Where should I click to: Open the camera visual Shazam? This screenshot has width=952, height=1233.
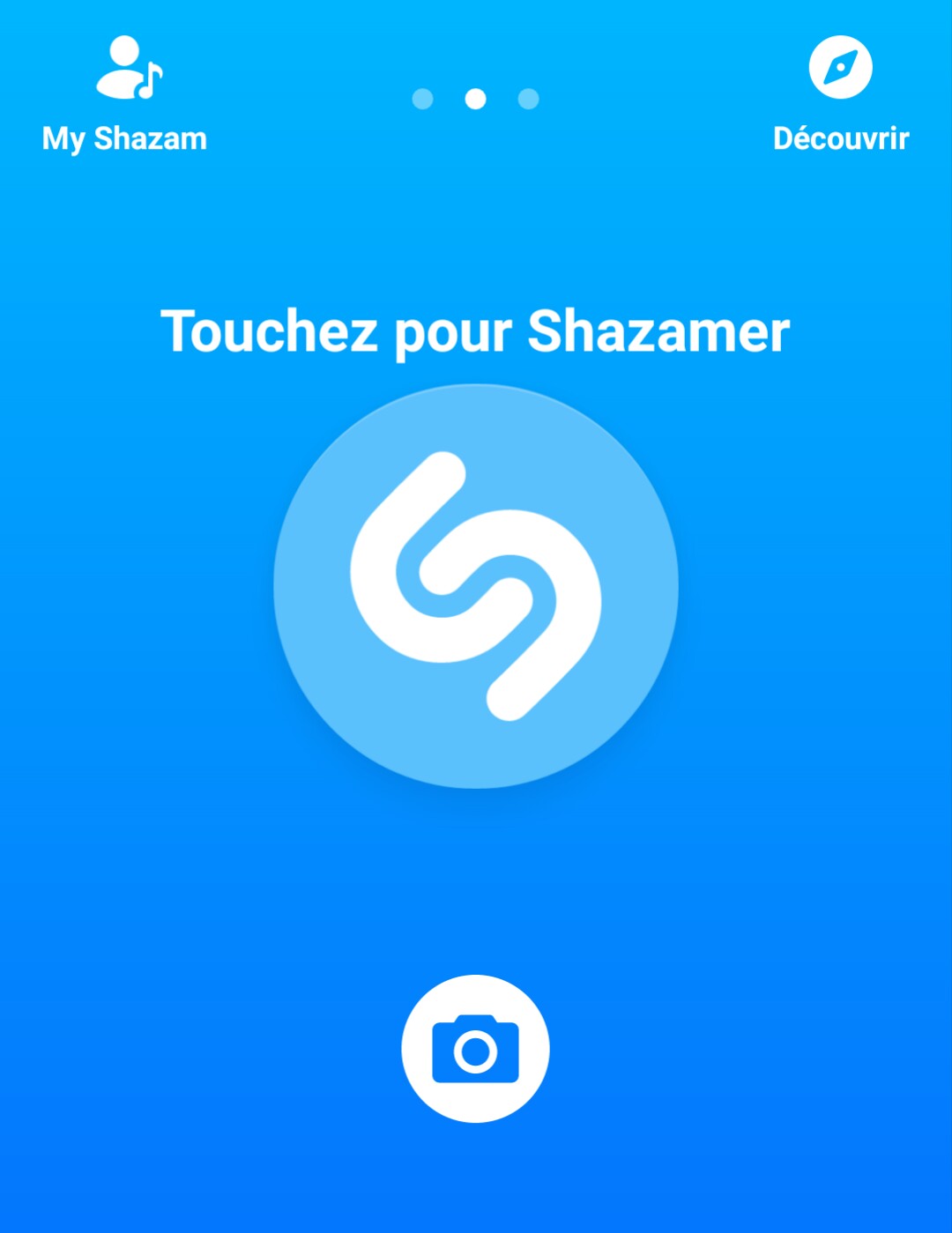click(x=475, y=1049)
